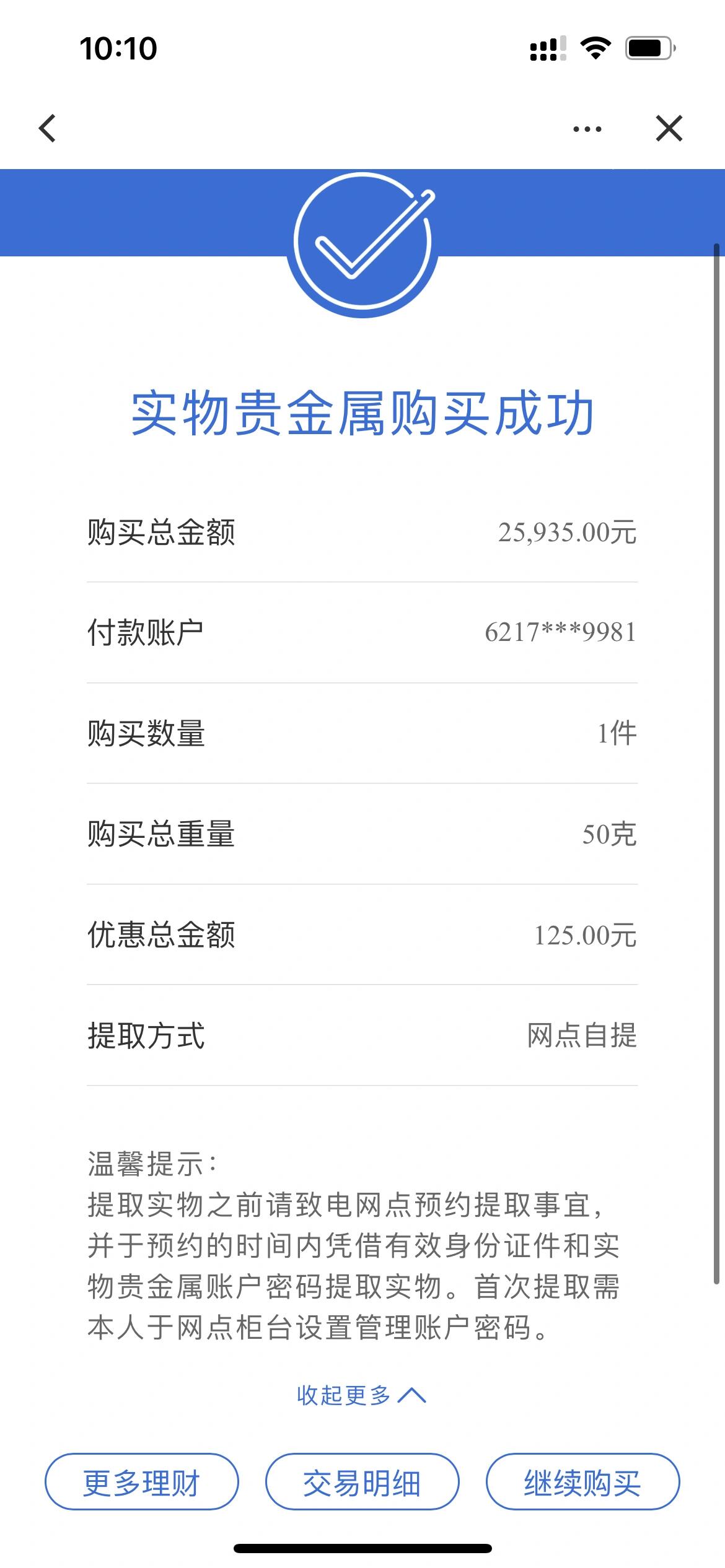
Task: Tap 继续购买 to buy again
Action: 582,1483
